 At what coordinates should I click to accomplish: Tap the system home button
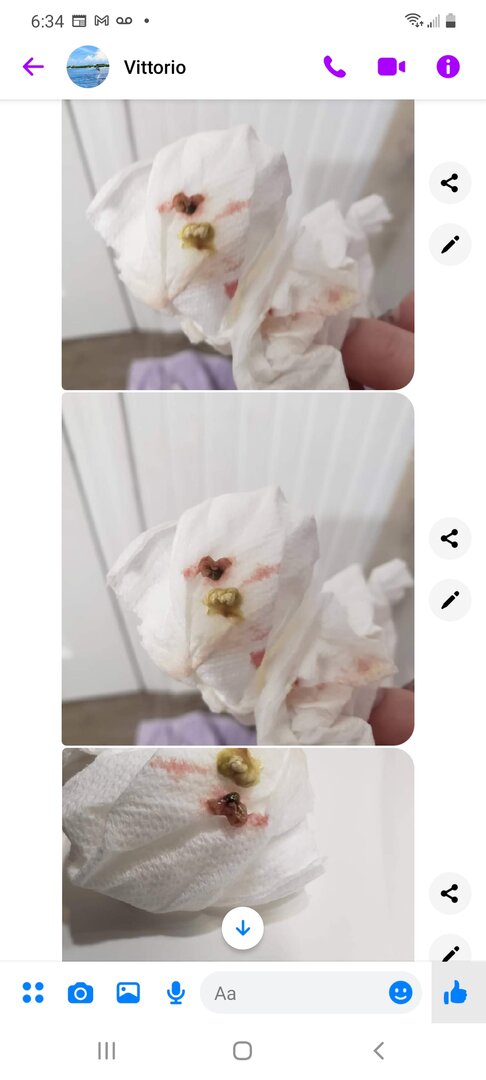pyautogui.click(x=242, y=1050)
